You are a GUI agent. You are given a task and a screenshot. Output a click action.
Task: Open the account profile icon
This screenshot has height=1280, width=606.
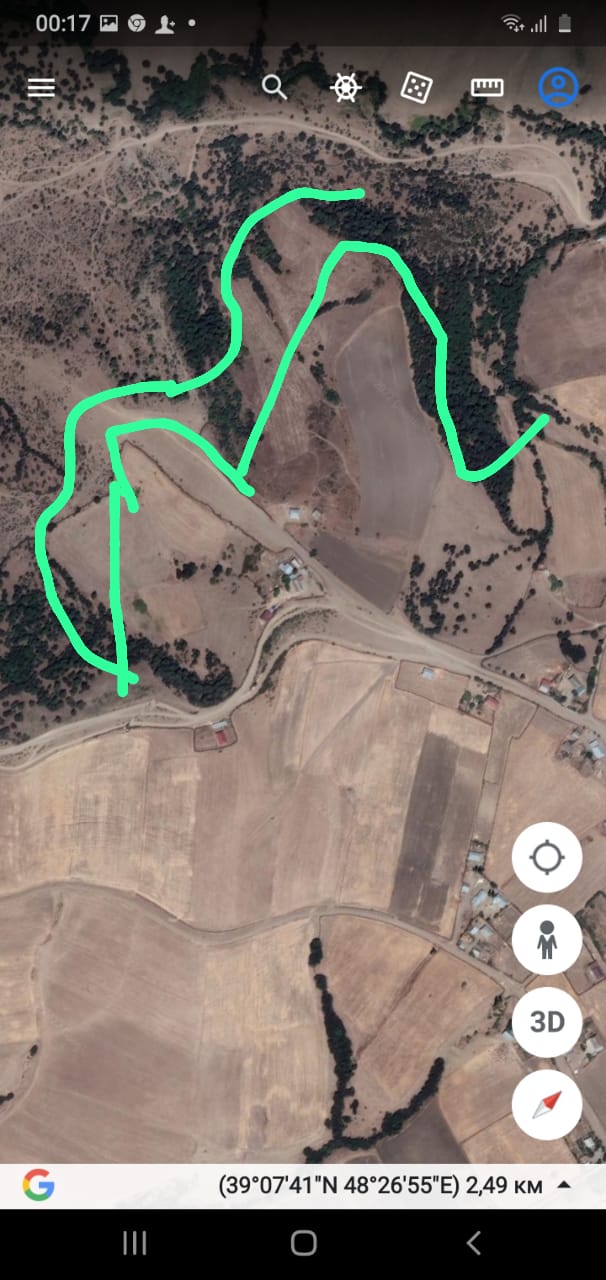click(x=558, y=87)
